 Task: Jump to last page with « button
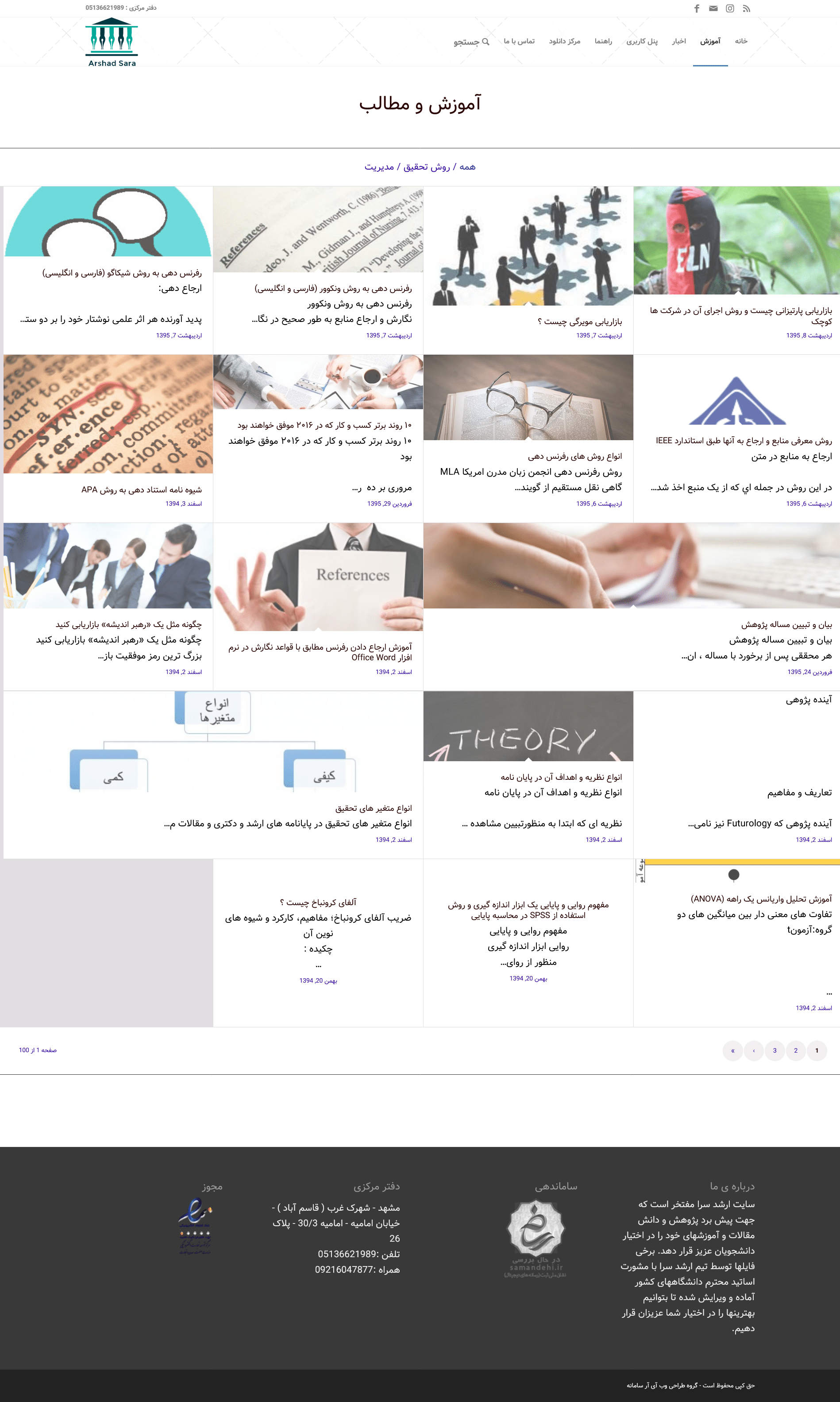732,1050
